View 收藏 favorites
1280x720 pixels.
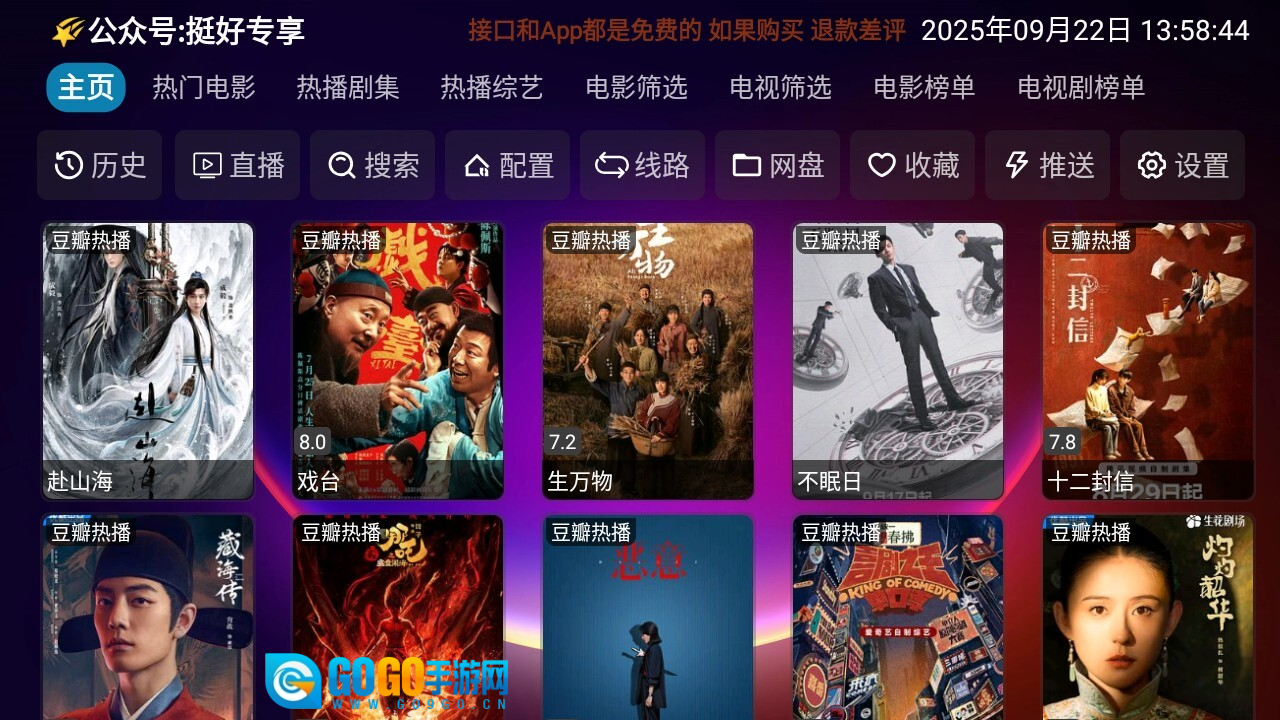(x=913, y=165)
